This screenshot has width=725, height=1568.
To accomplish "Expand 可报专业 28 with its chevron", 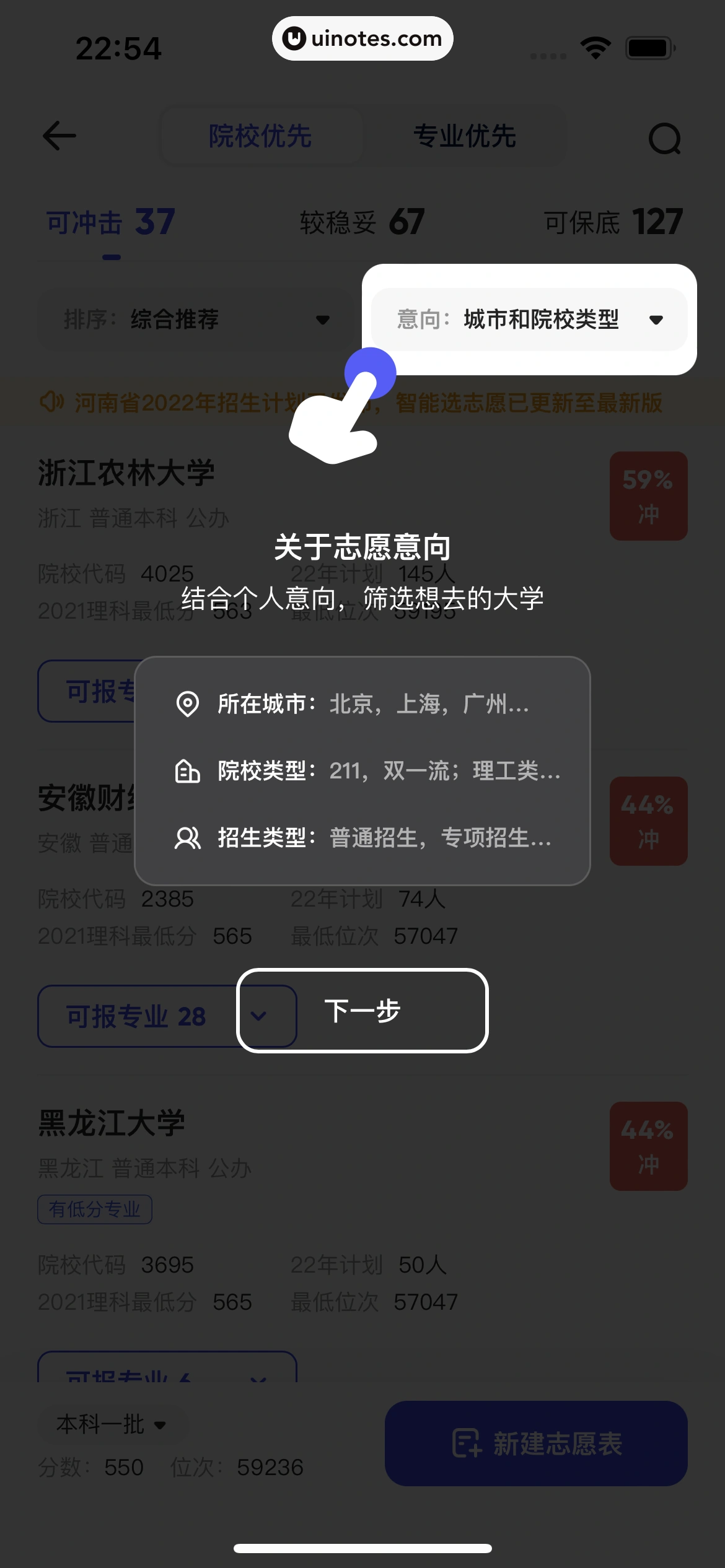I will [x=259, y=1016].
